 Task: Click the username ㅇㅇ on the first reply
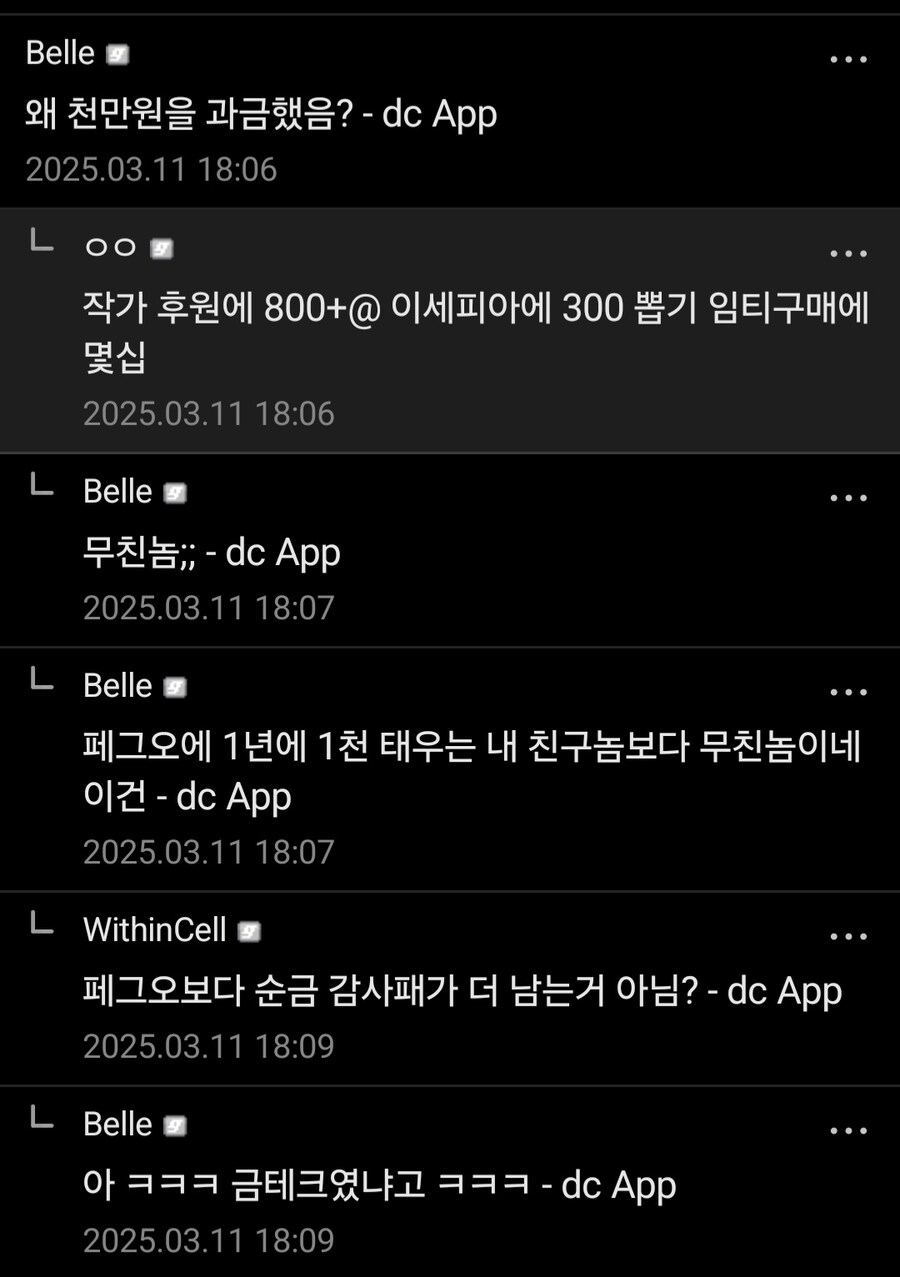point(113,246)
